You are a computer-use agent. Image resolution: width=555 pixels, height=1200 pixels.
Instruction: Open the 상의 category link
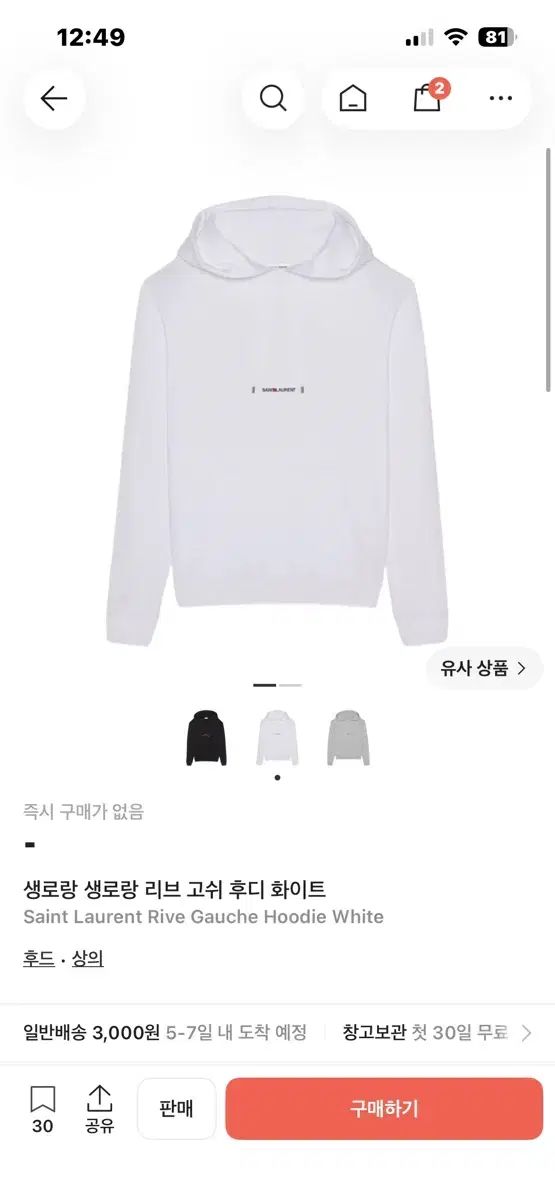[x=88, y=958]
